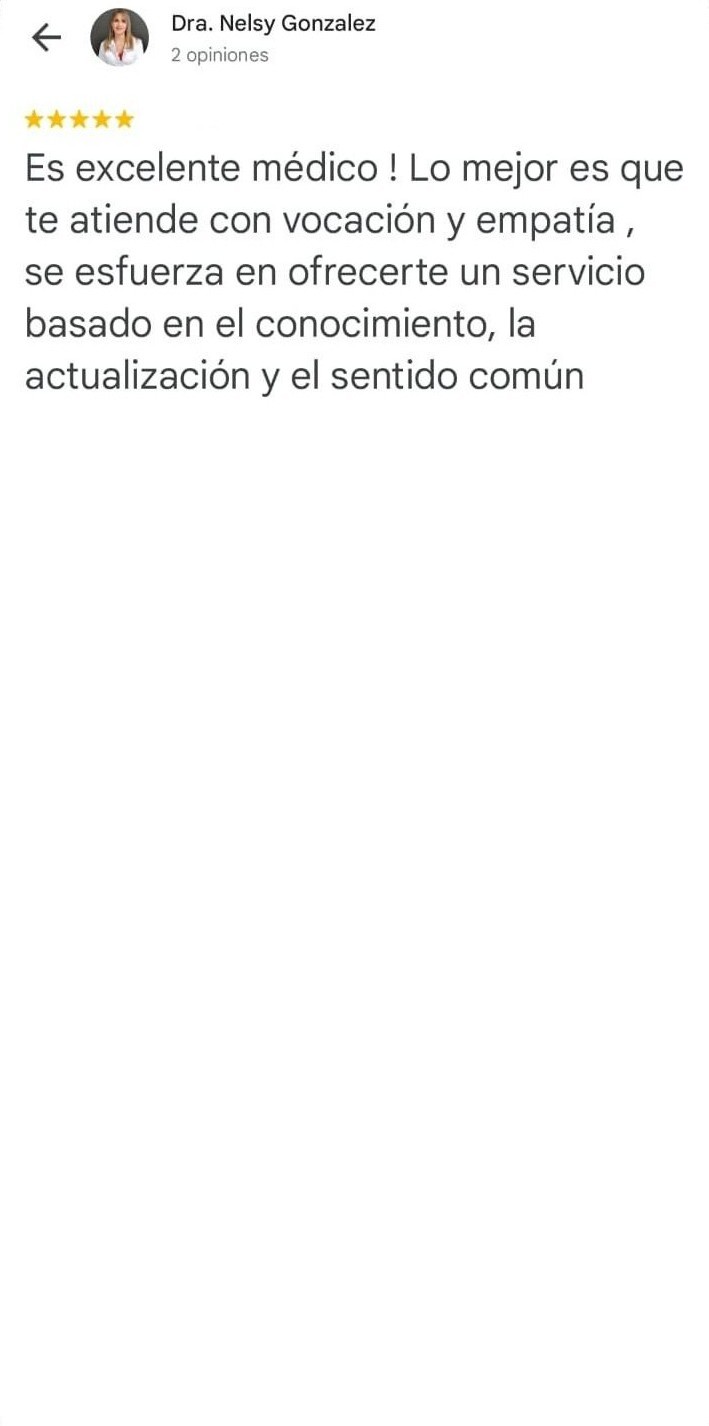This screenshot has width=709, height=1426.
Task: Open Dra. Nelsy Gonzalez's profile picture
Action: click(x=119, y=38)
